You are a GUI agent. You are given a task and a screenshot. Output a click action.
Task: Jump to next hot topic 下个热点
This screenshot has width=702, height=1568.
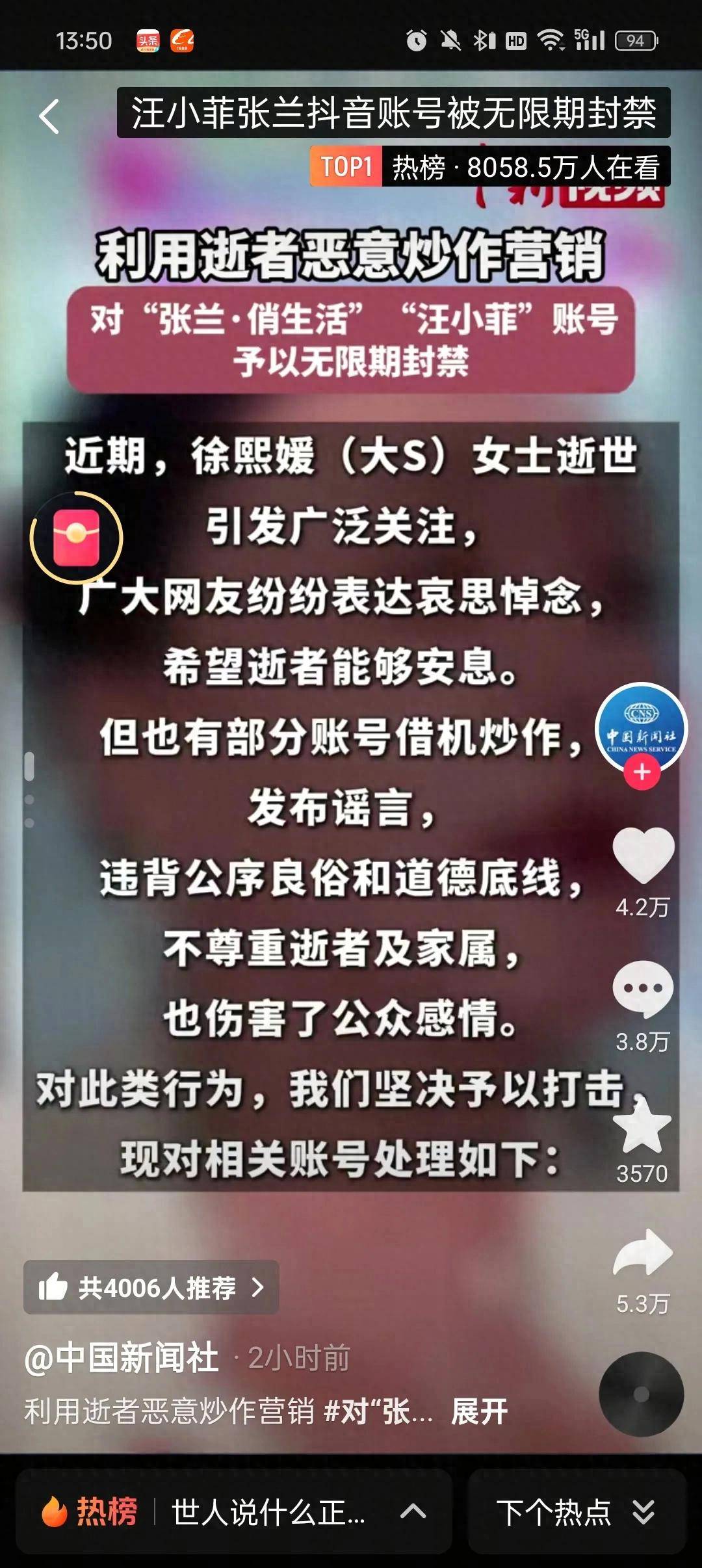tap(576, 1512)
